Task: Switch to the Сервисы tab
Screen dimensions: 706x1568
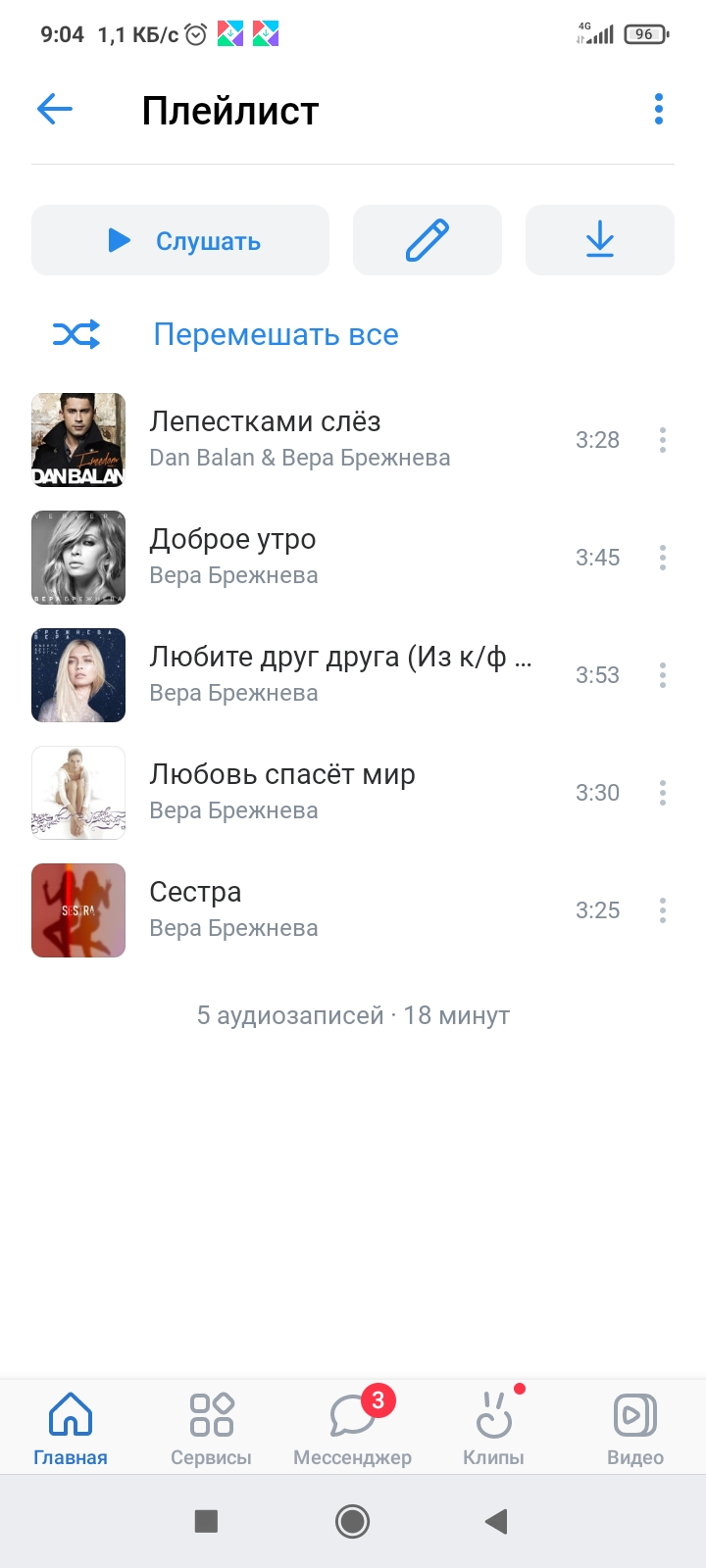Action: tap(211, 1428)
